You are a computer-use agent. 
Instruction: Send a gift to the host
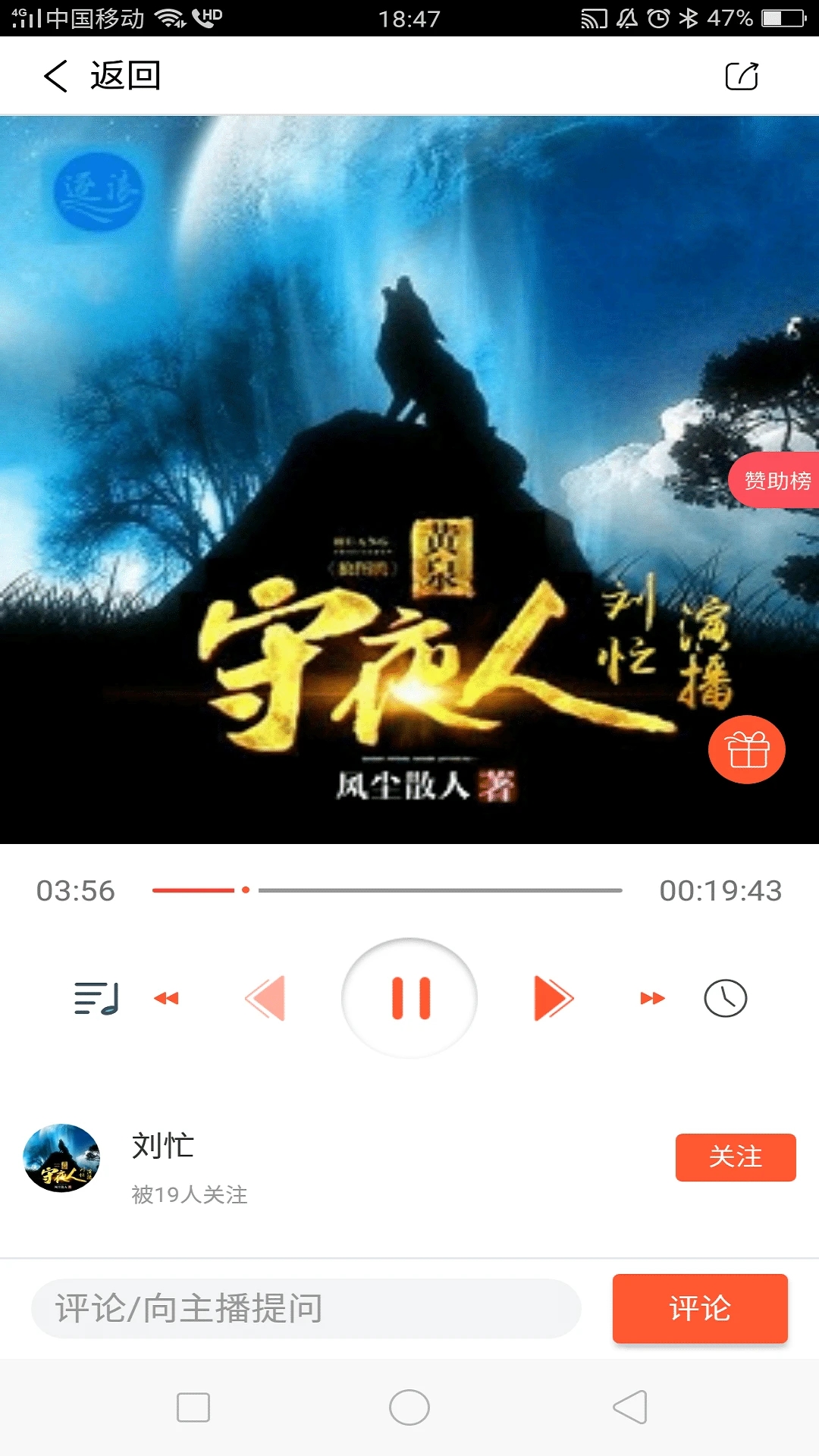(747, 750)
